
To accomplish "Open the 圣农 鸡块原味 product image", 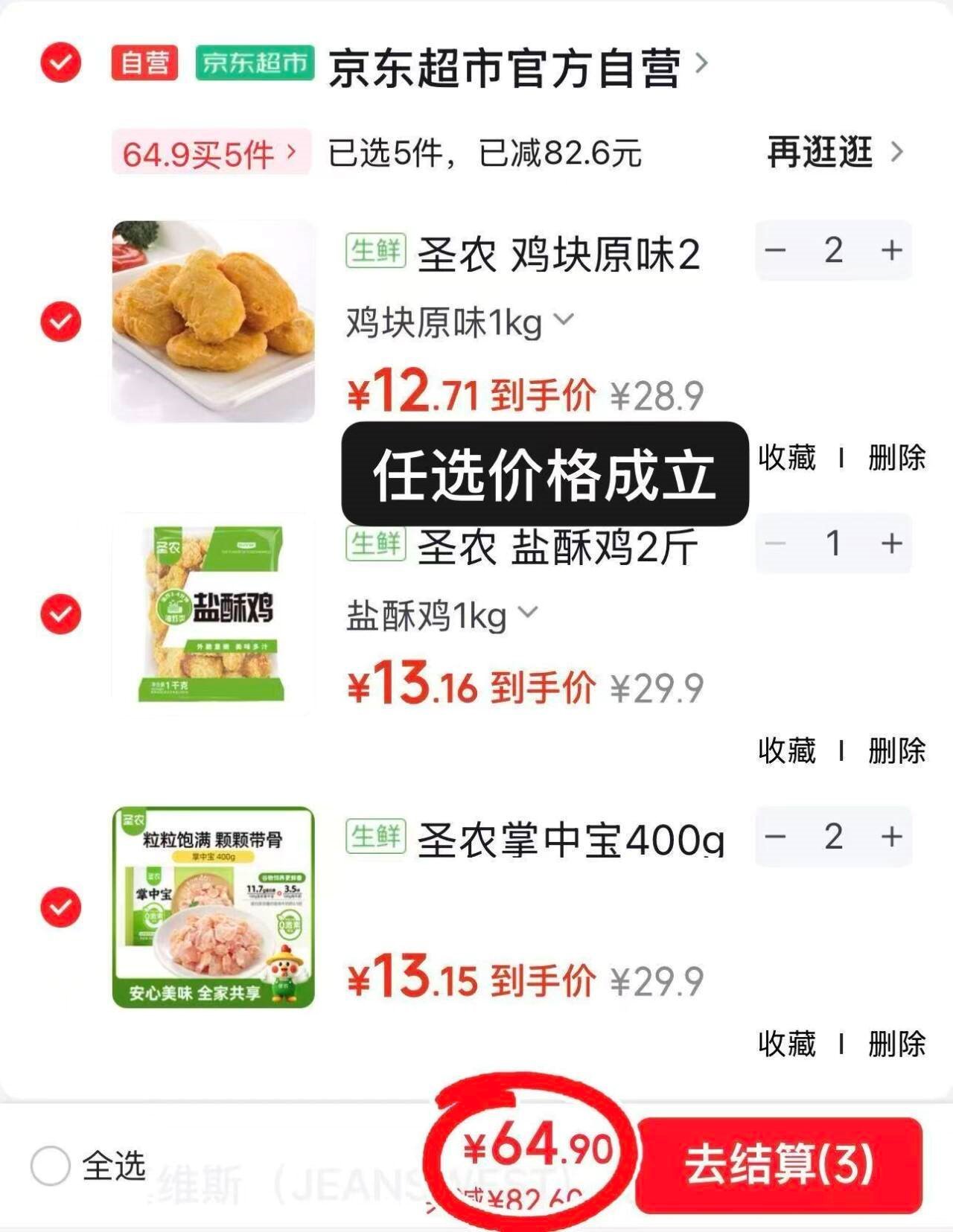I will (214, 322).
